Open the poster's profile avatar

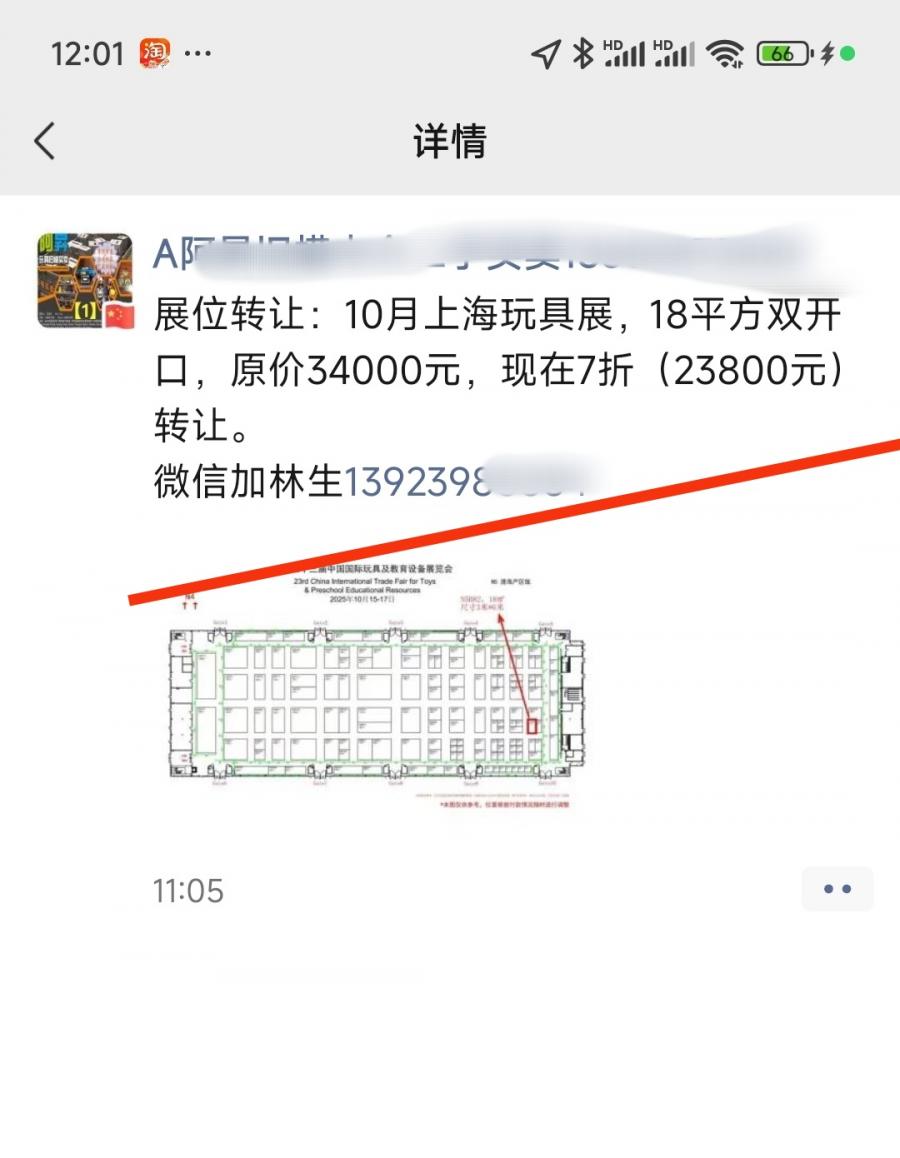[x=85, y=281]
